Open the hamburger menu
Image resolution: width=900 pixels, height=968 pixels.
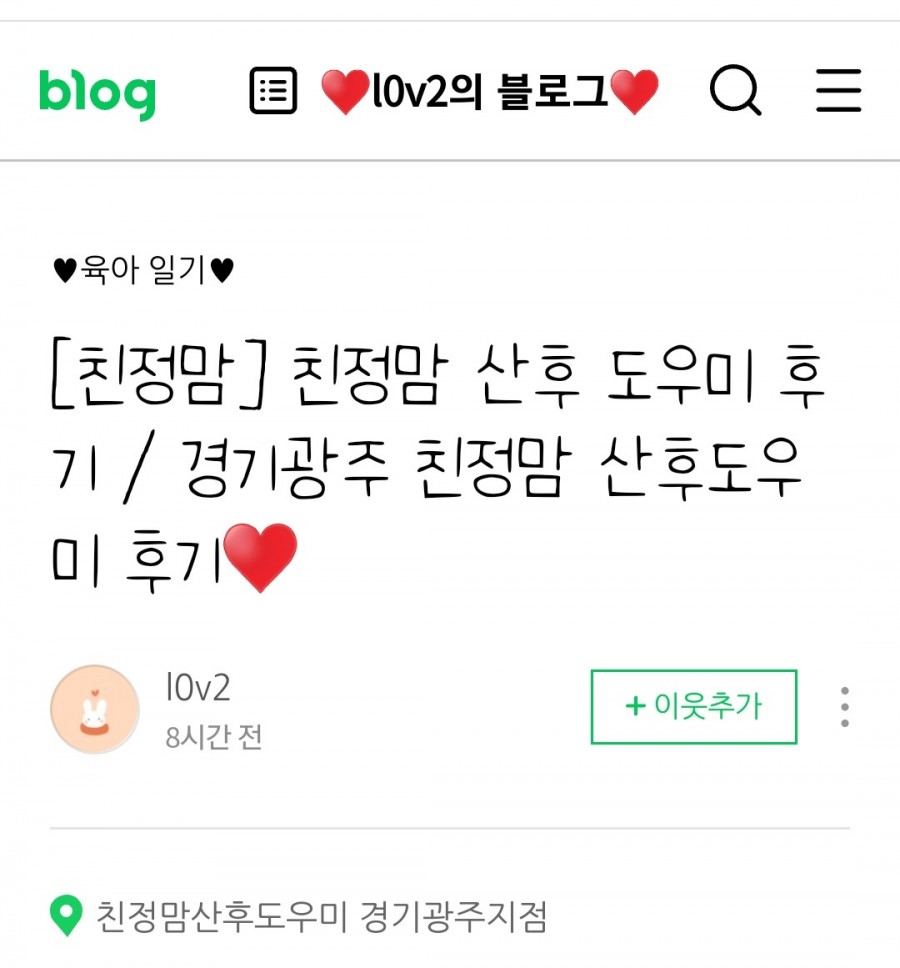pyautogui.click(x=838, y=91)
